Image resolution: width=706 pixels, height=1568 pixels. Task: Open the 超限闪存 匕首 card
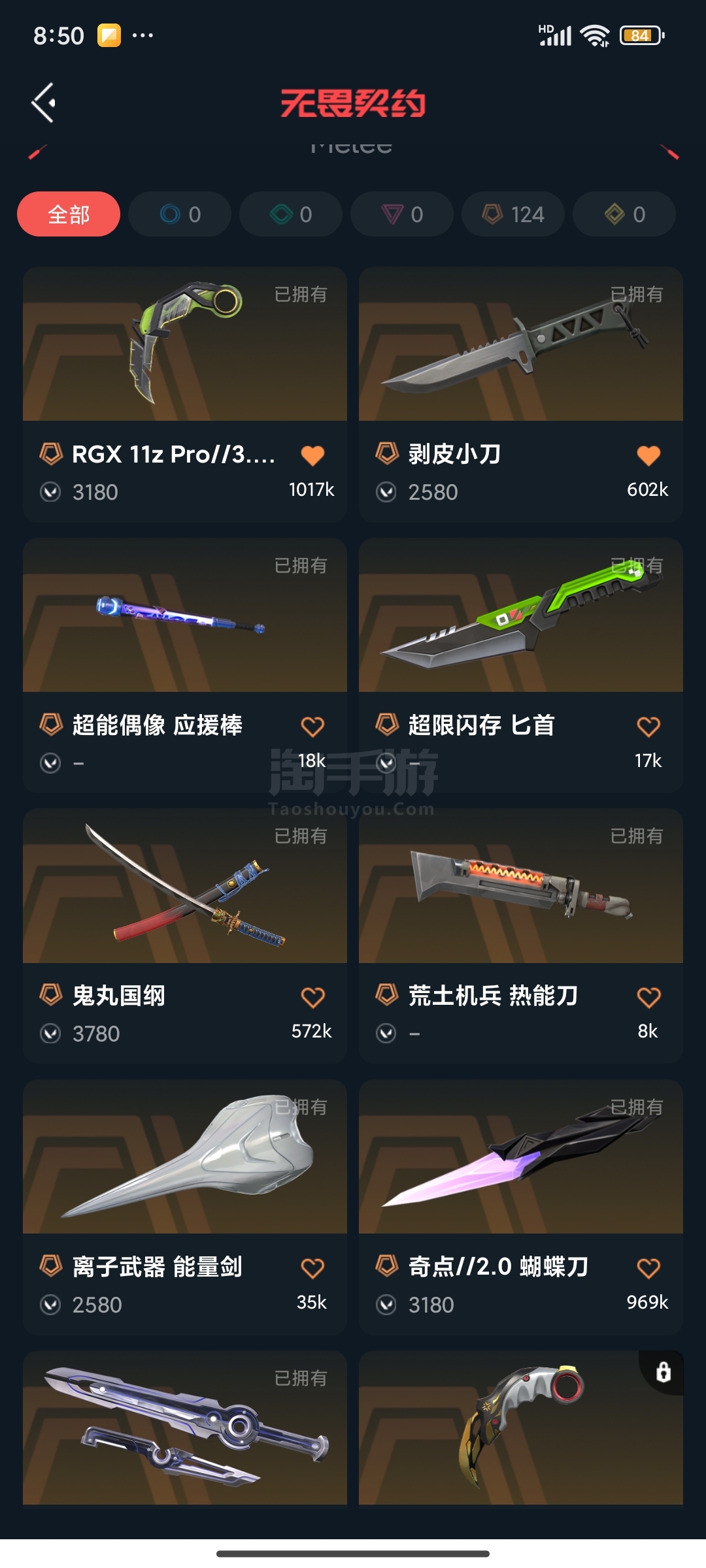click(521, 665)
